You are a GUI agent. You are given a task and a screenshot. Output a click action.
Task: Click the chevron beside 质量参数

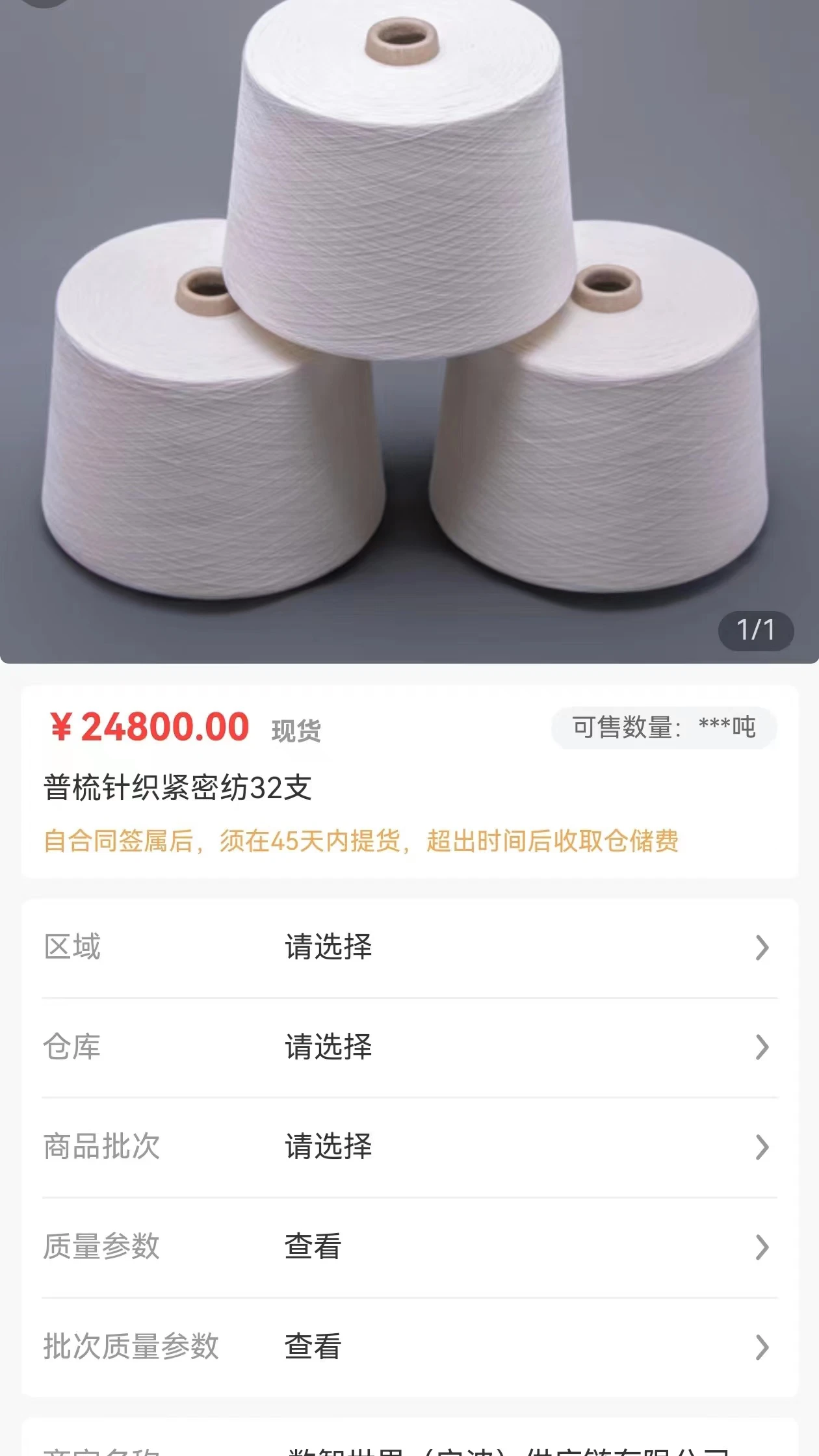762,1248
